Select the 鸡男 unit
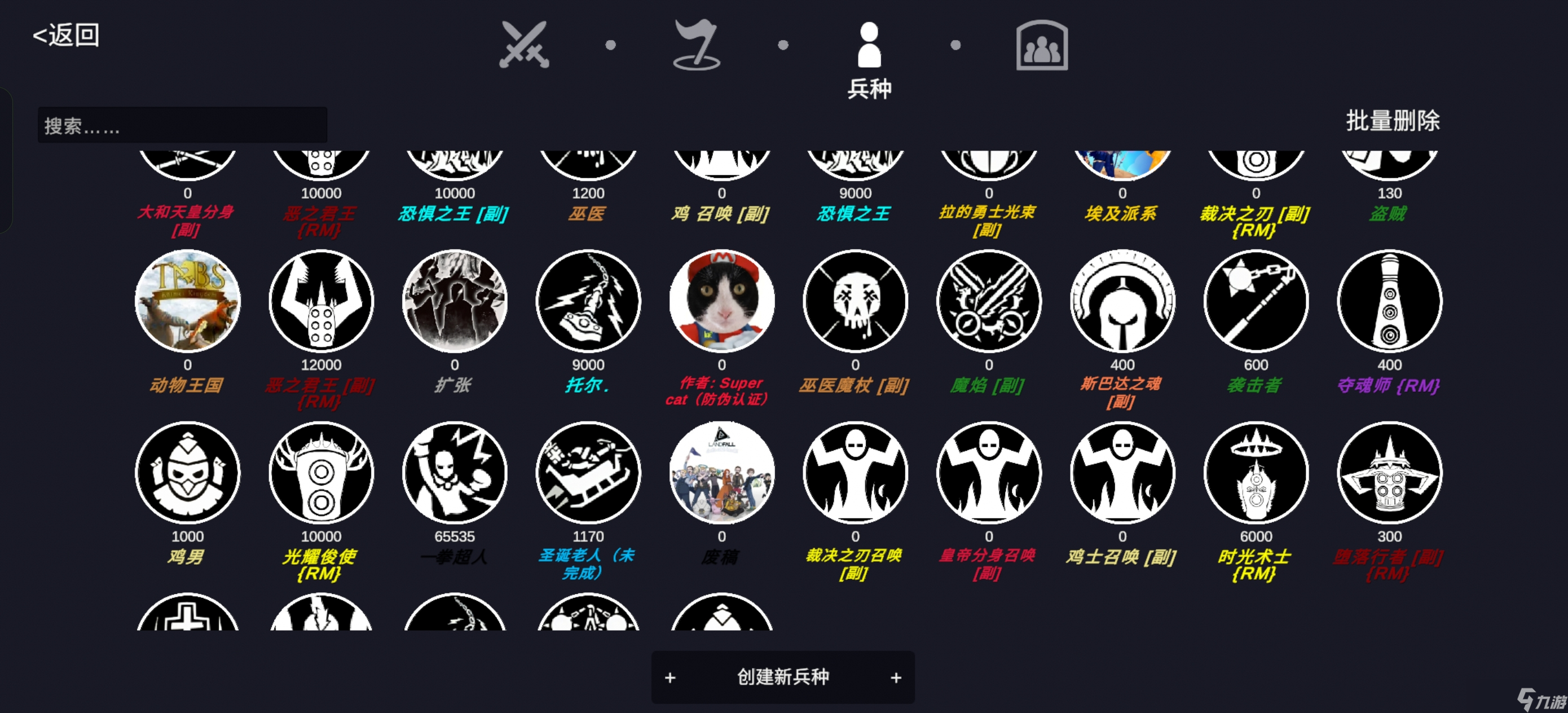This screenshot has height=713, width=1568. click(187, 473)
